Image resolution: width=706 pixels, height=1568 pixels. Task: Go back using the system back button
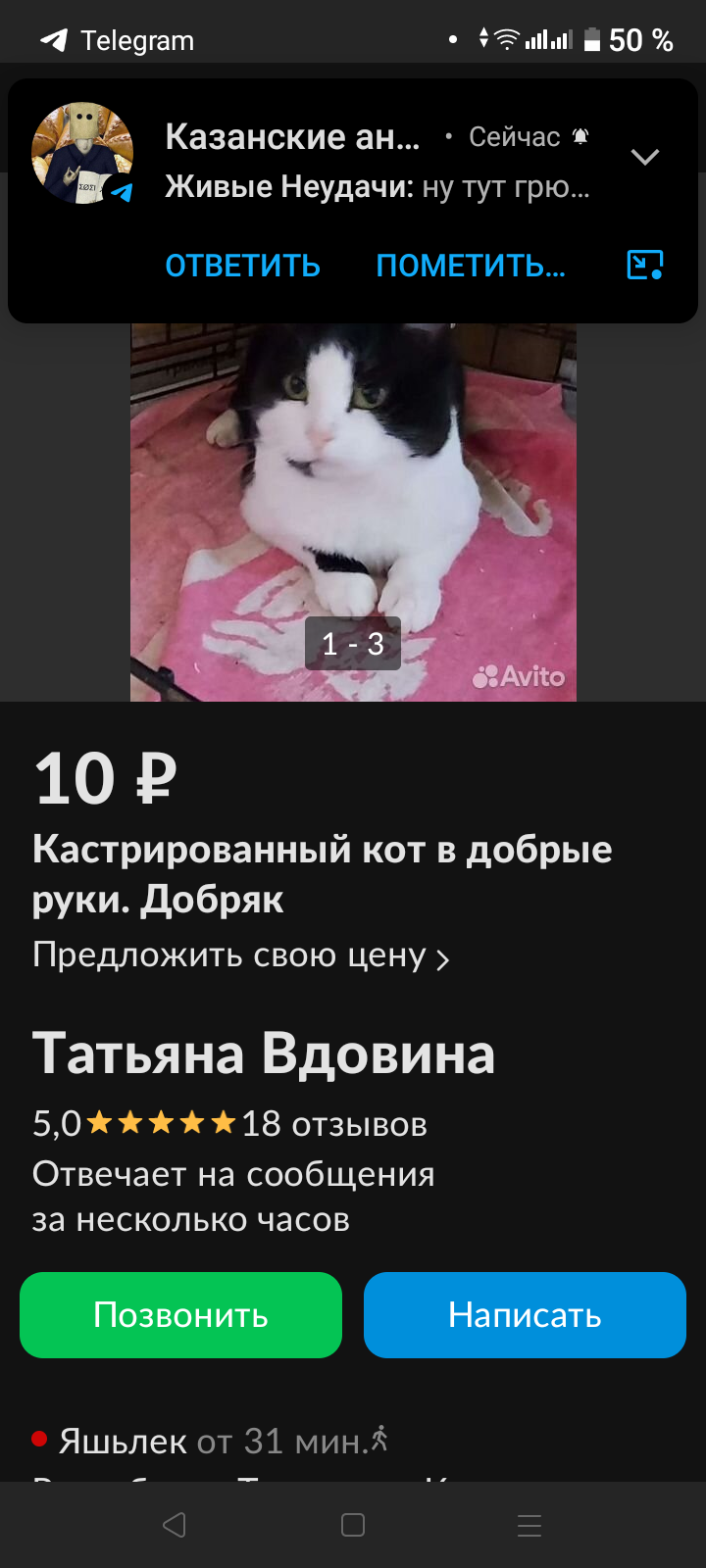pyautogui.click(x=175, y=1525)
